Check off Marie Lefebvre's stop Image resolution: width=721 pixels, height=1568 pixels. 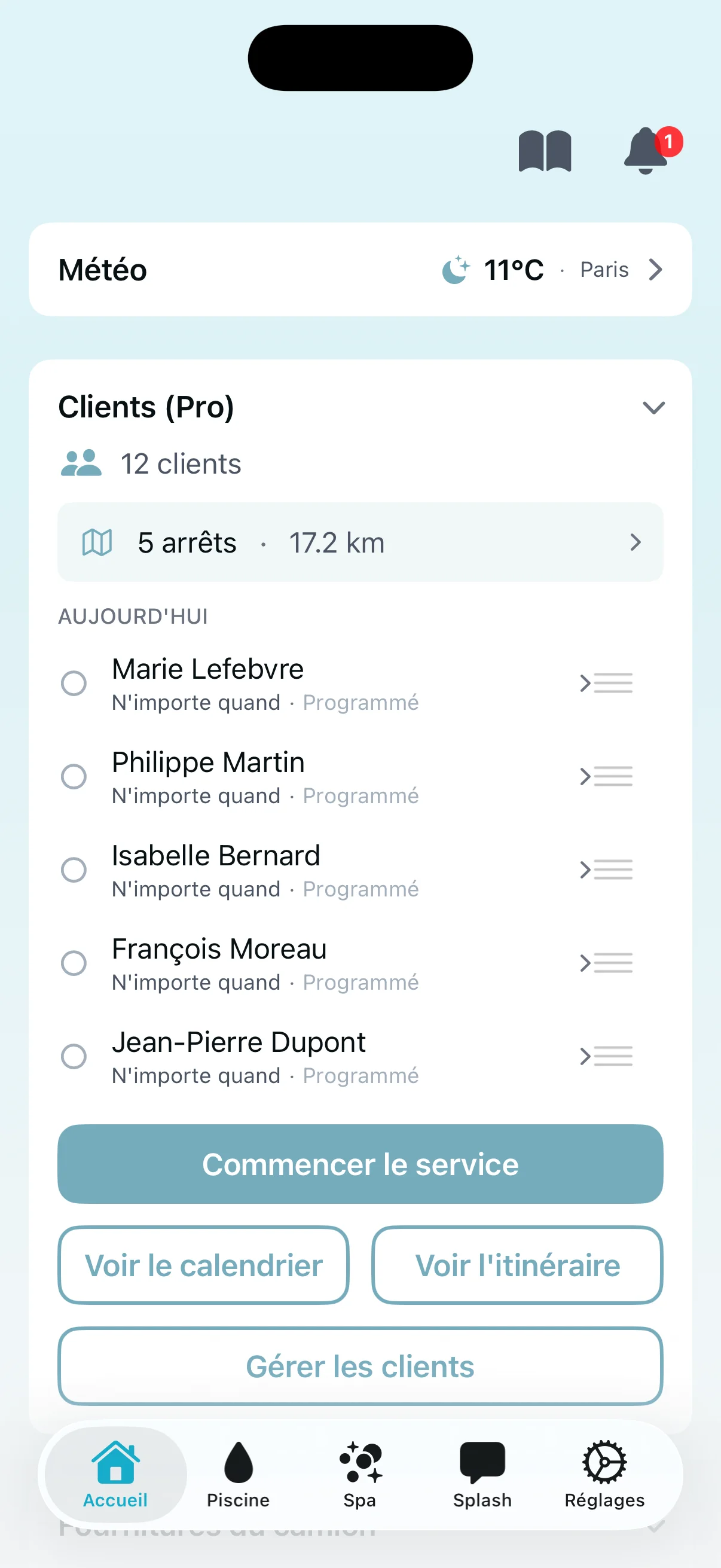click(x=74, y=684)
